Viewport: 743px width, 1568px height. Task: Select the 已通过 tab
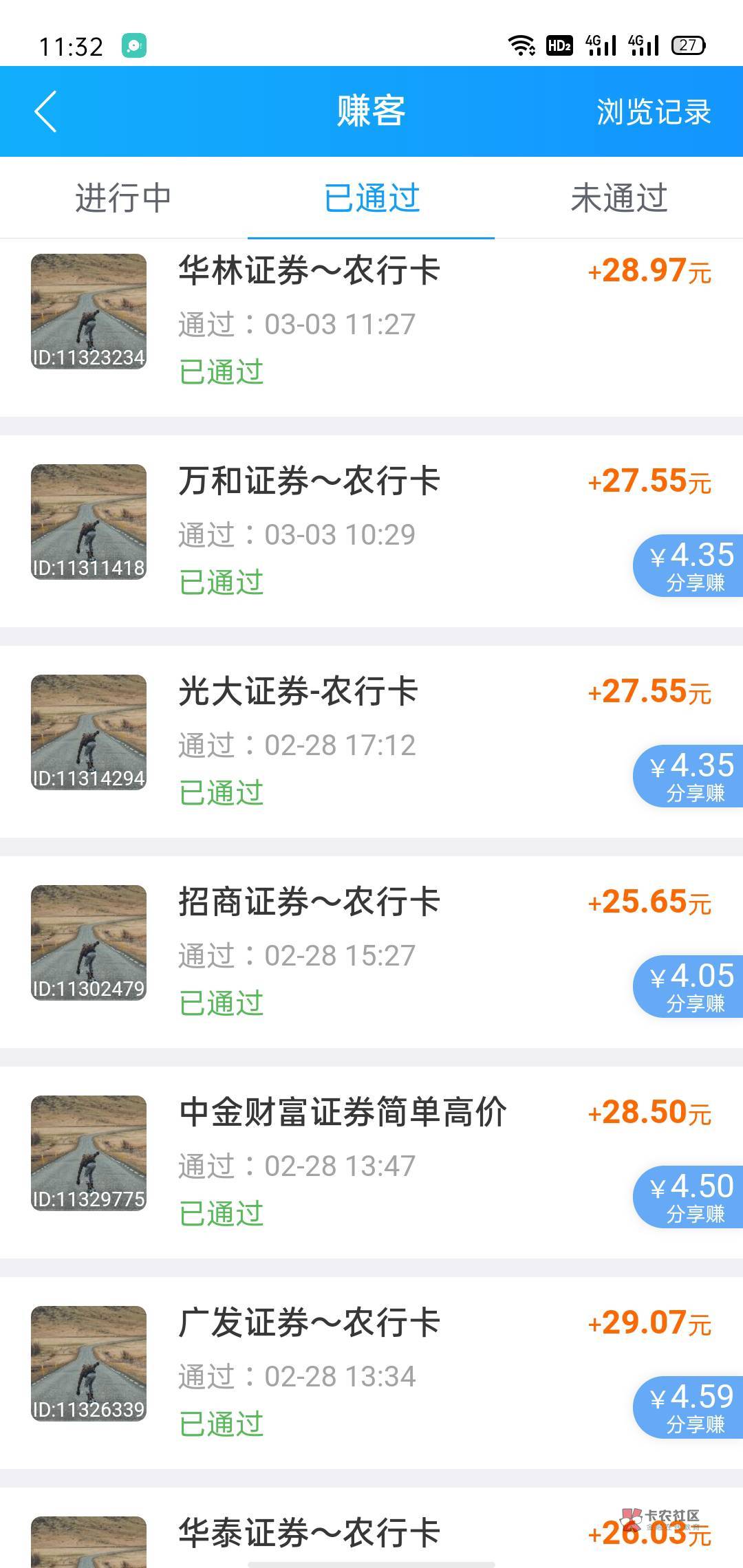coord(371,198)
